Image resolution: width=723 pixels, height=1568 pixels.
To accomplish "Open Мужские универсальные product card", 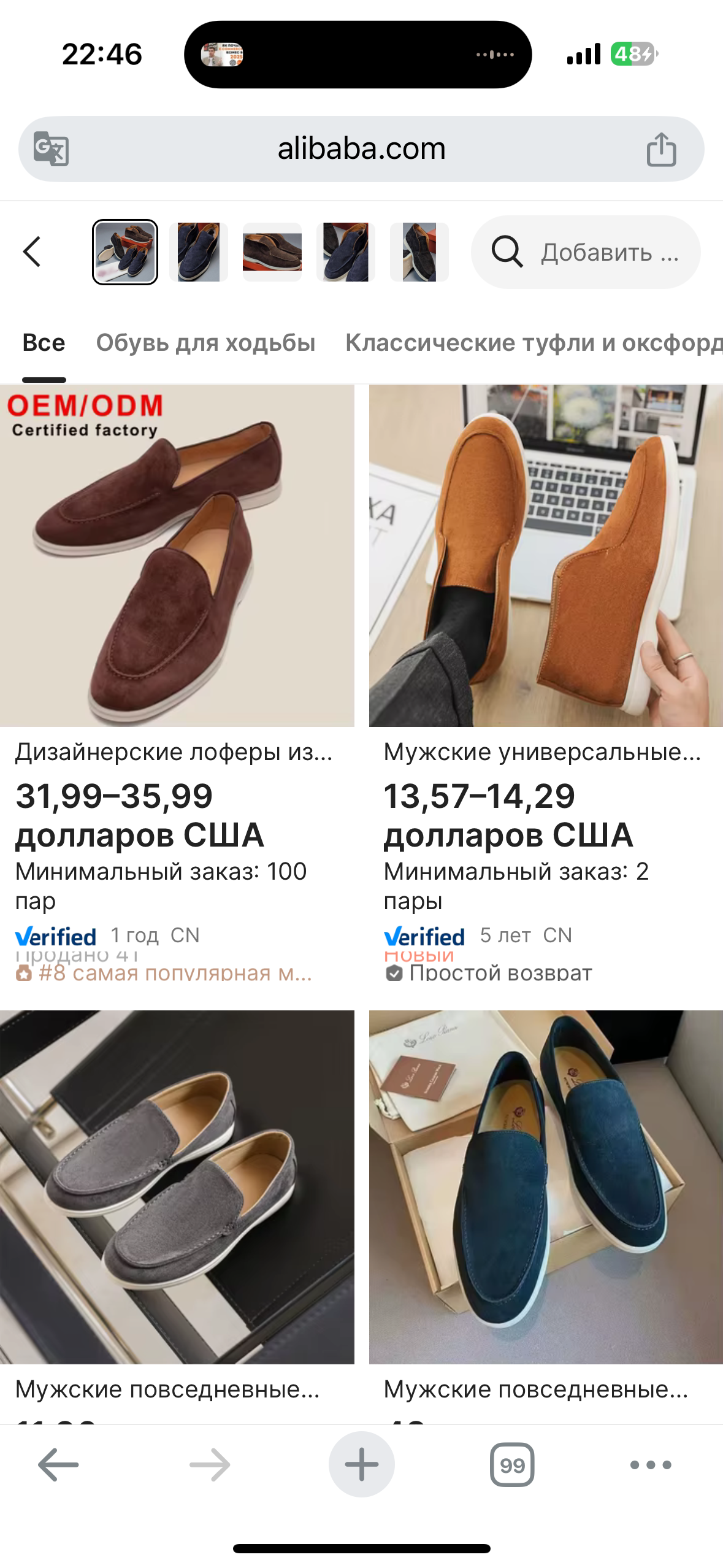I will click(546, 556).
